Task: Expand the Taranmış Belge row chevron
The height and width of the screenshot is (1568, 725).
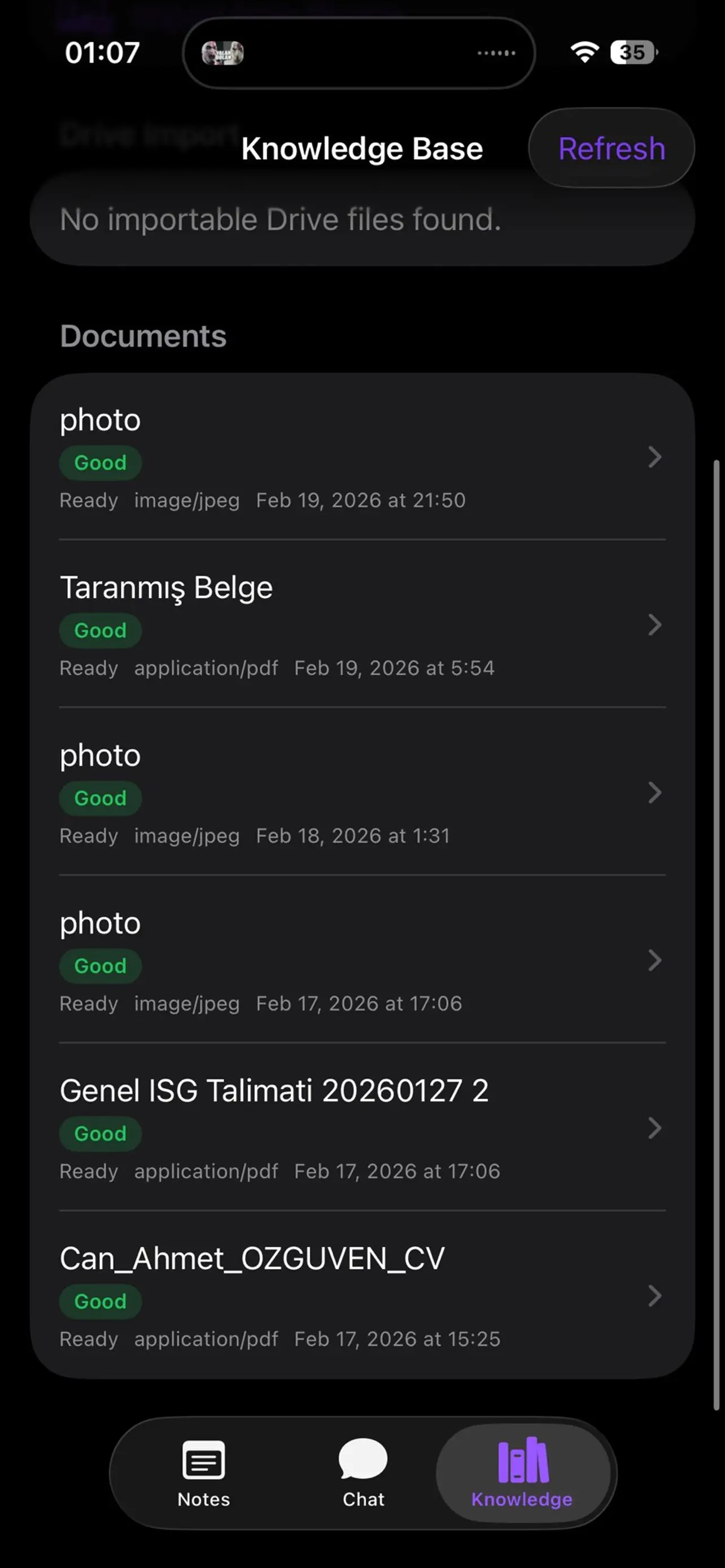Action: (655, 625)
